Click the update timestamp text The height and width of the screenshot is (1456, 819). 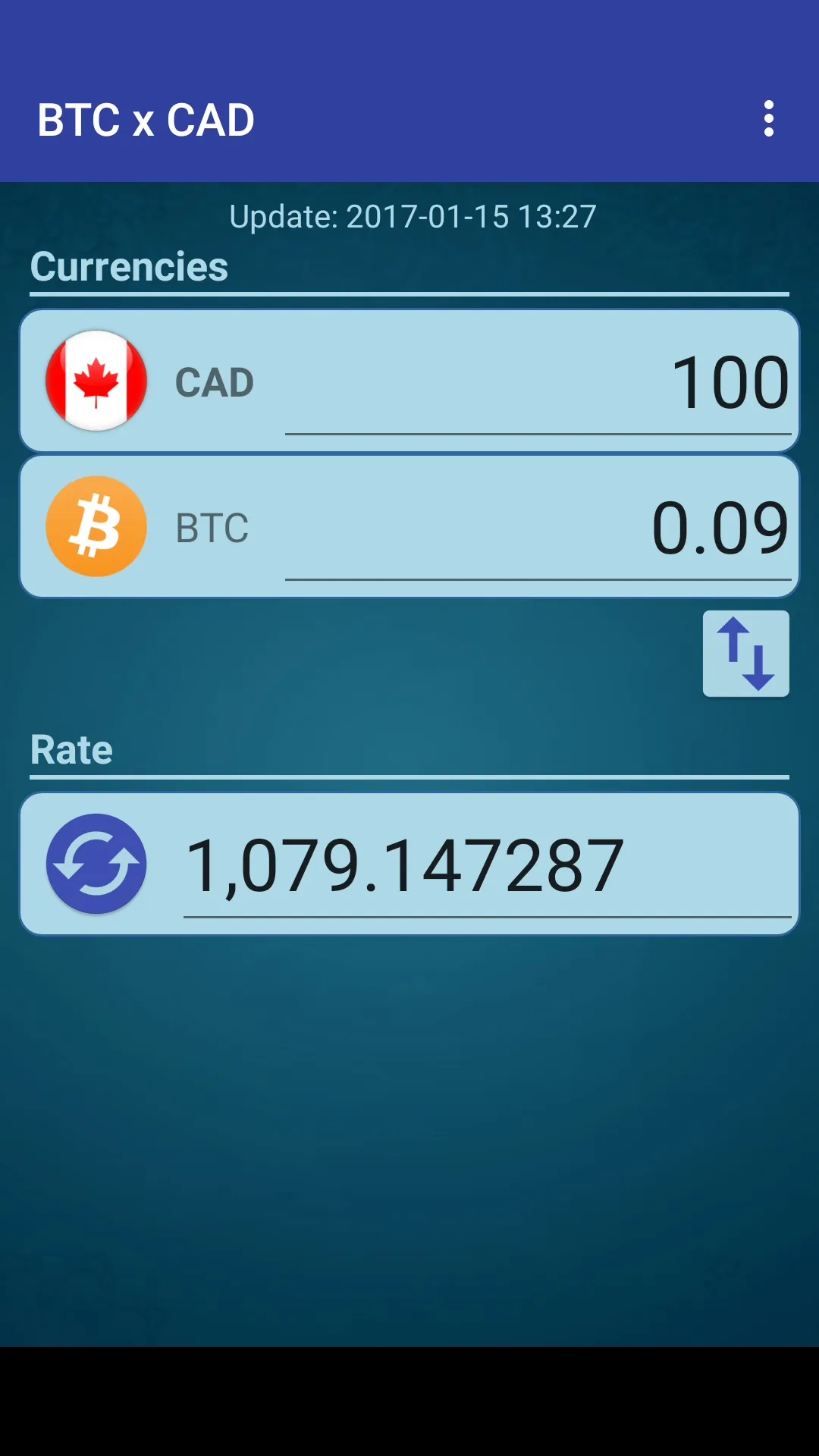click(413, 217)
